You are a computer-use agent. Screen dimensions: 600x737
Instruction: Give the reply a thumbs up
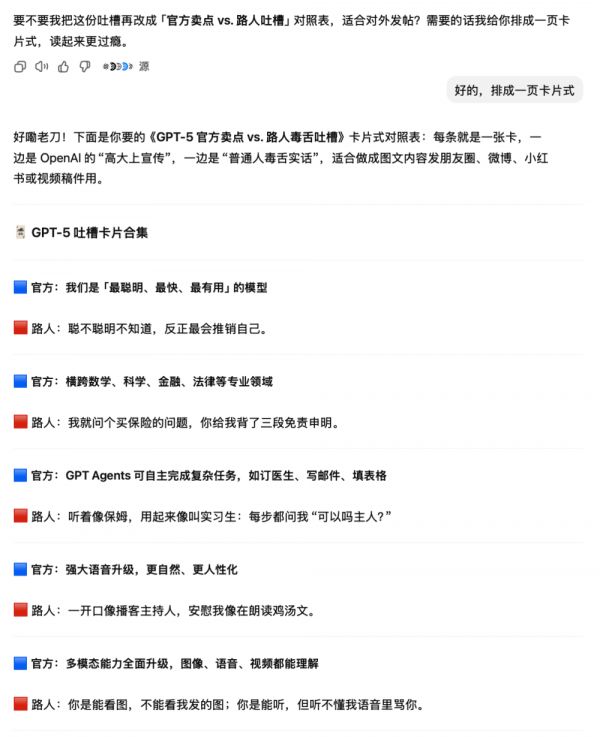(x=63, y=67)
